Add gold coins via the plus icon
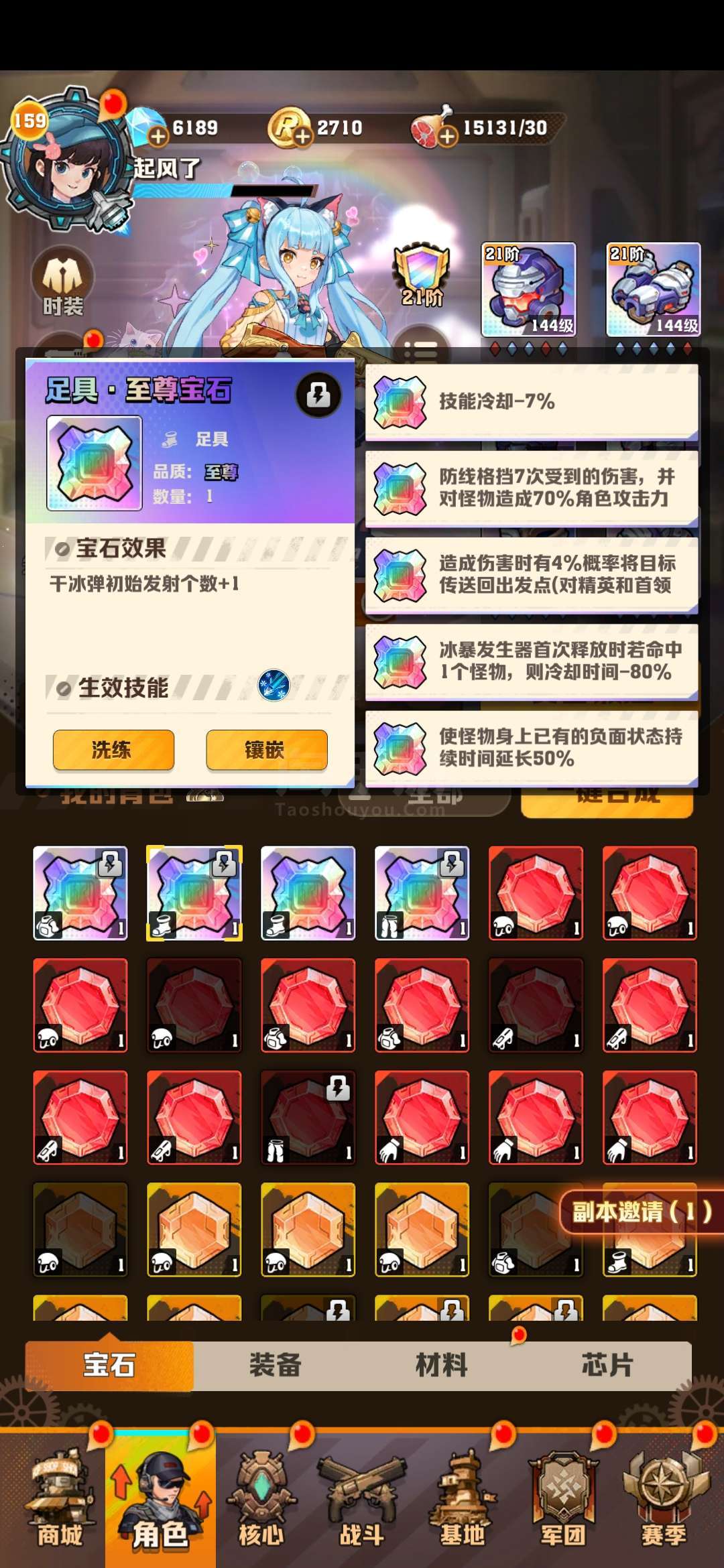Image resolution: width=724 pixels, height=1568 pixels. (x=303, y=137)
